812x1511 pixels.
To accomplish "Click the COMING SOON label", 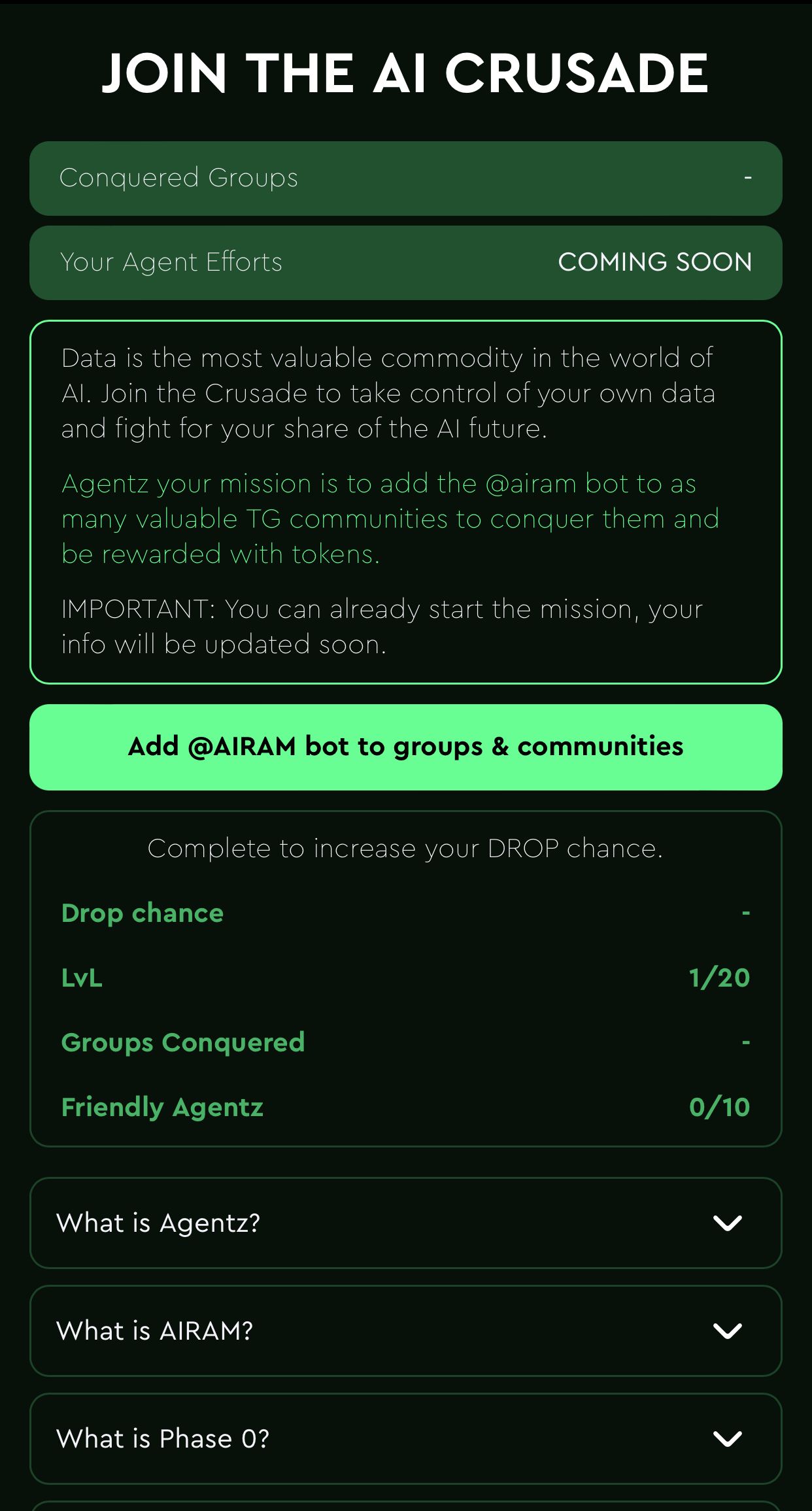I will [654, 262].
